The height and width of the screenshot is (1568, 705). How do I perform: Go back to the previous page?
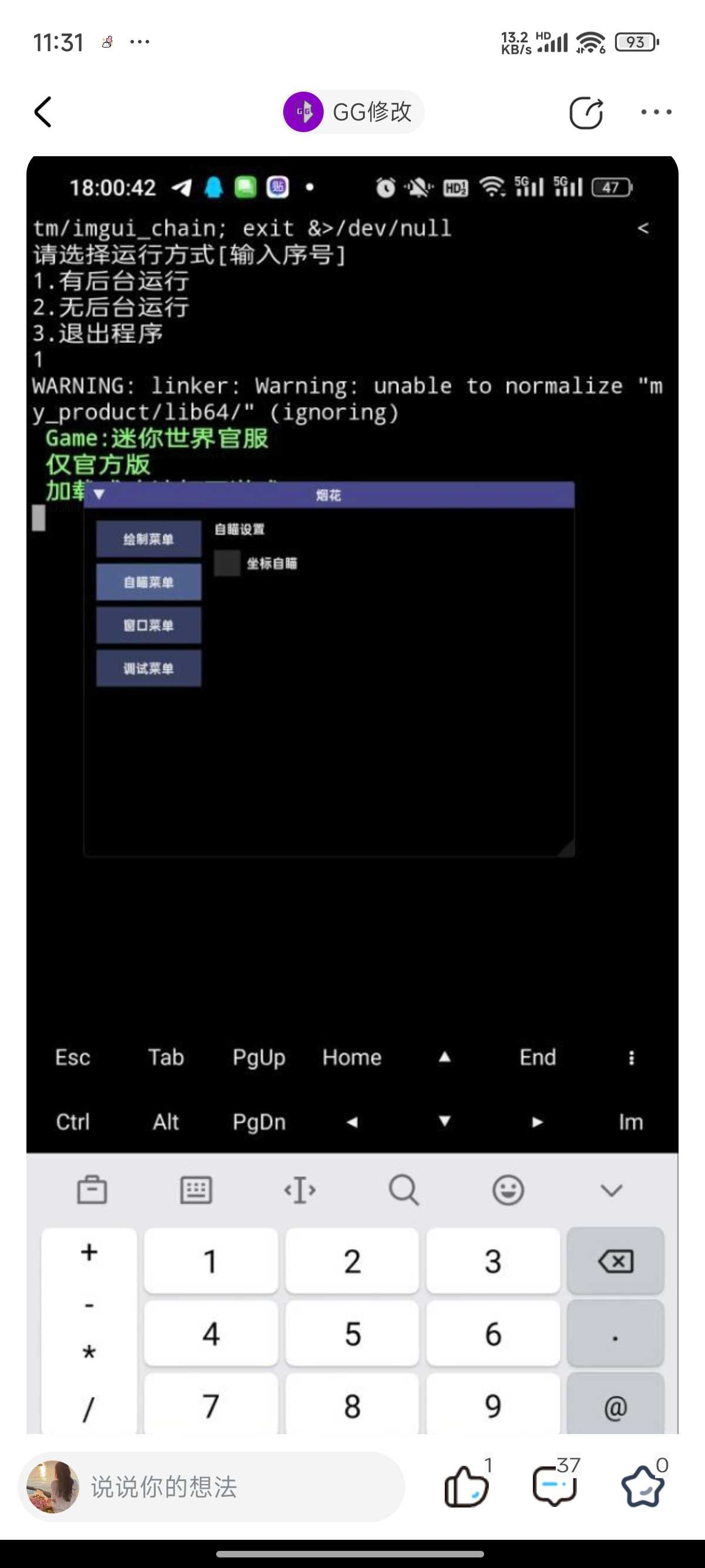[43, 112]
